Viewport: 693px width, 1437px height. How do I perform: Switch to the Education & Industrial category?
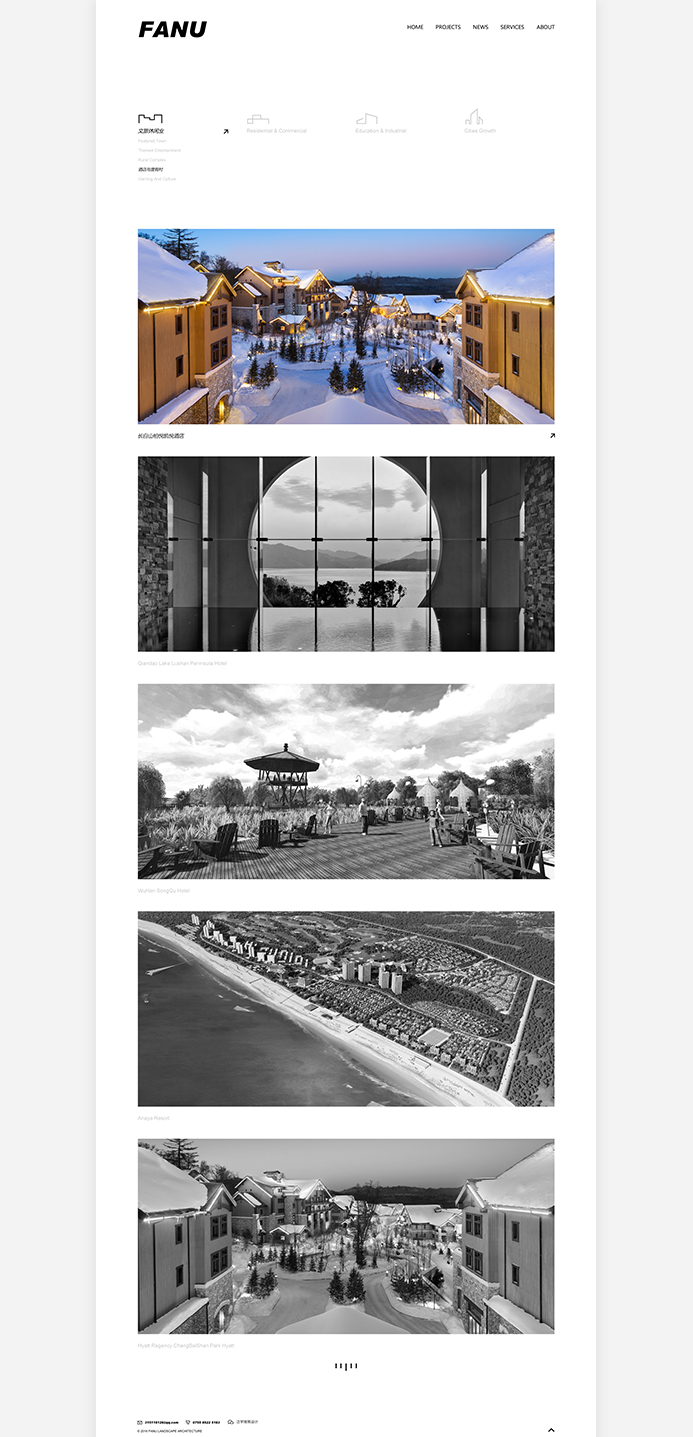click(x=380, y=130)
